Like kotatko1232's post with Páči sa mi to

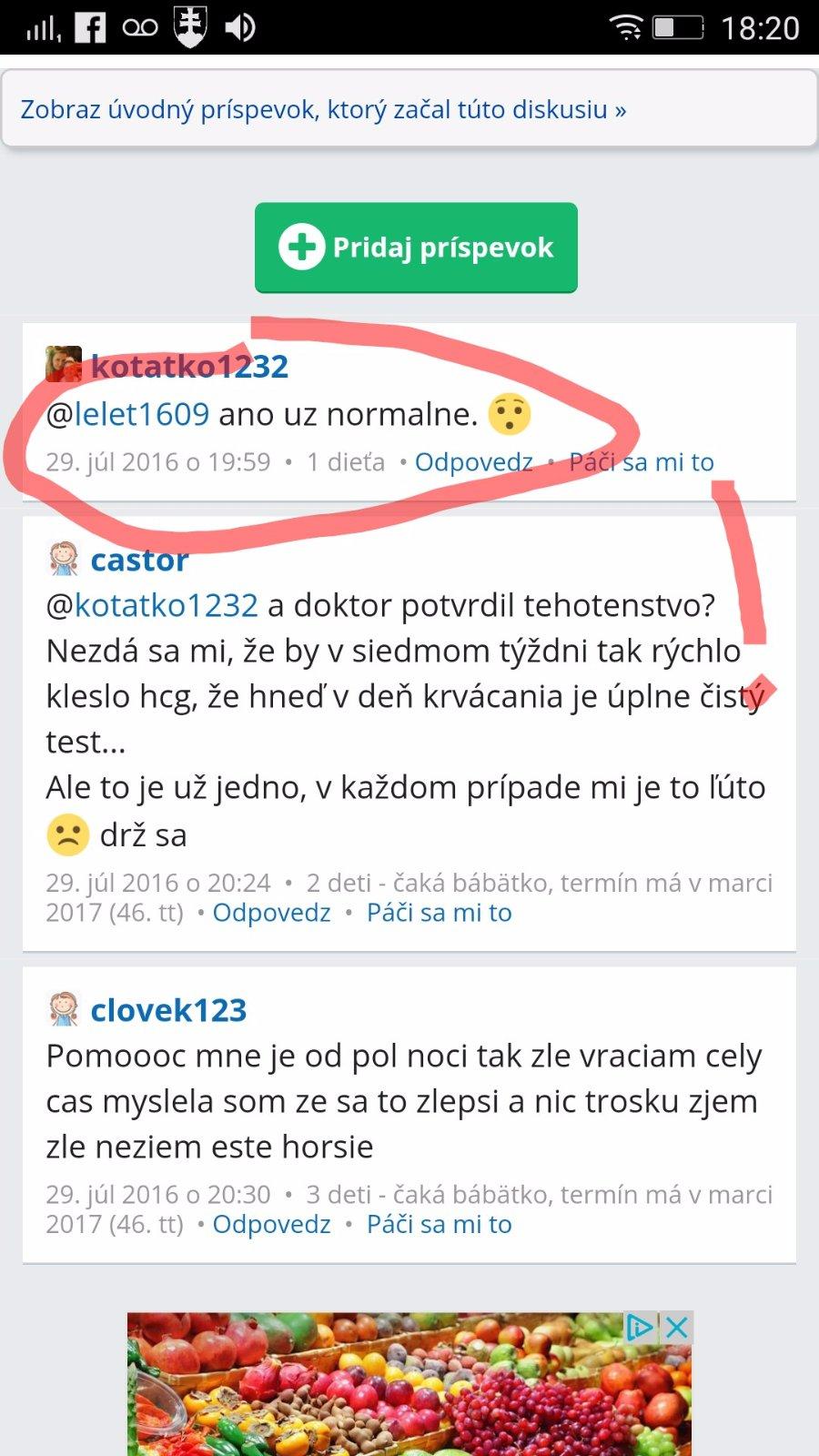tap(641, 462)
